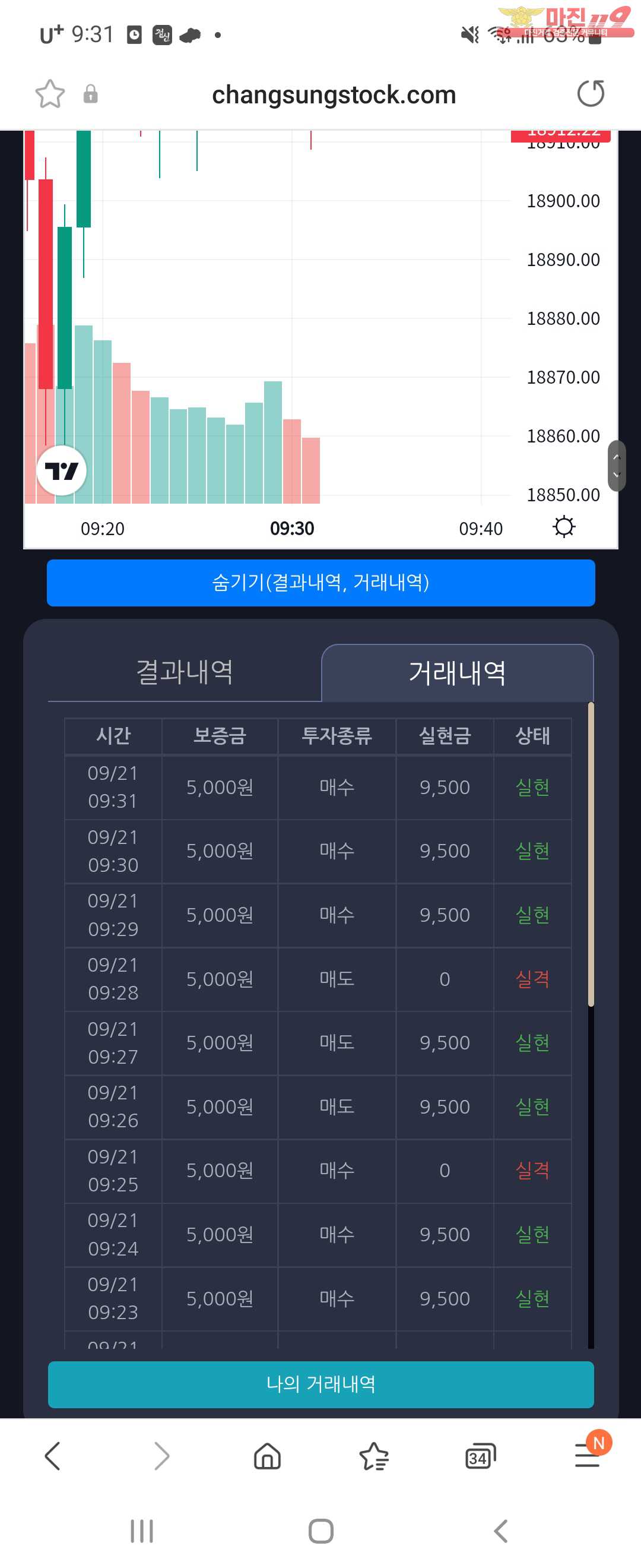Image resolution: width=641 pixels, height=1568 pixels.
Task: Open the browser home page
Action: 267,1456
